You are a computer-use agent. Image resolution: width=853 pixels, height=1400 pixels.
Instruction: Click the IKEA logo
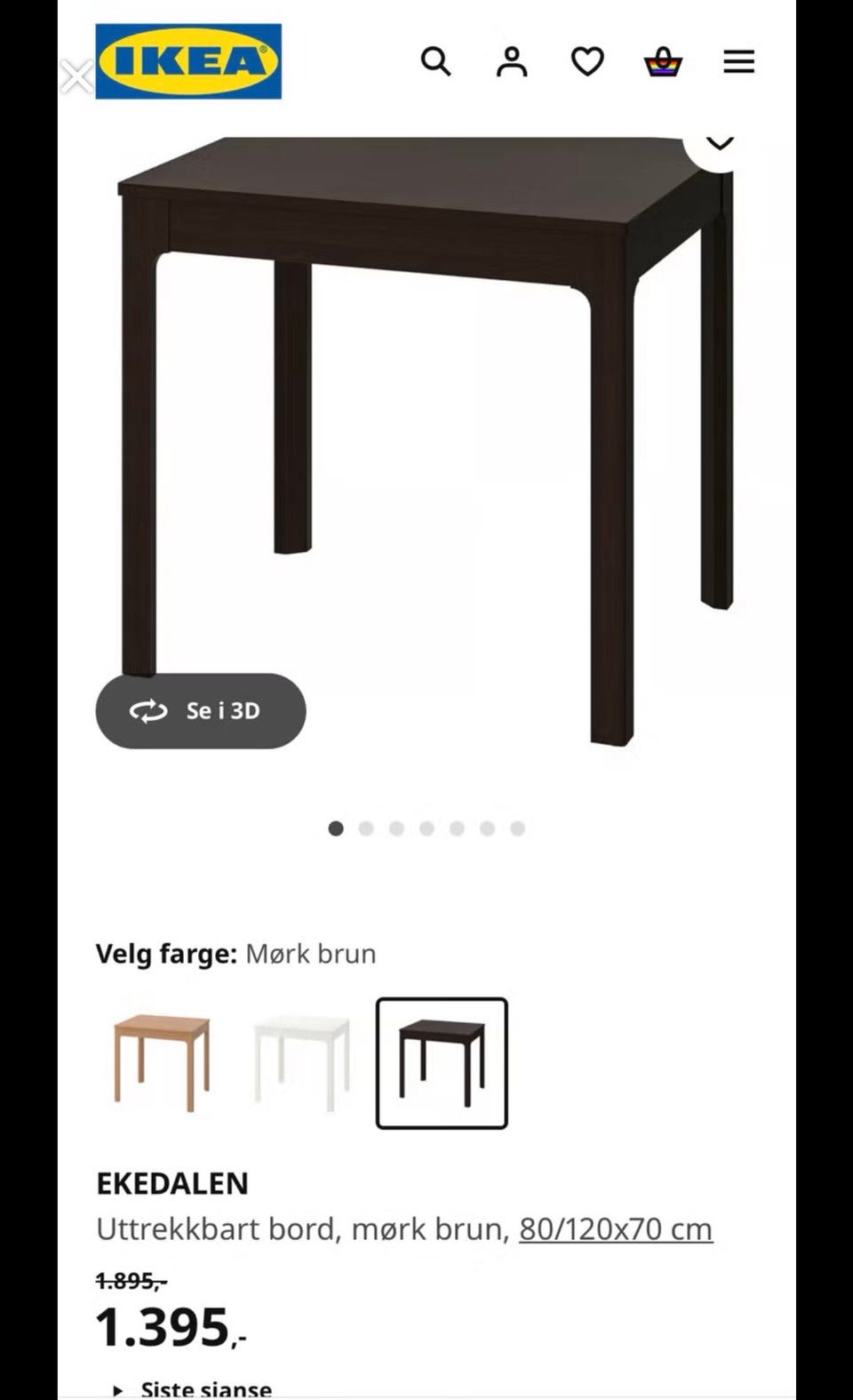point(187,61)
